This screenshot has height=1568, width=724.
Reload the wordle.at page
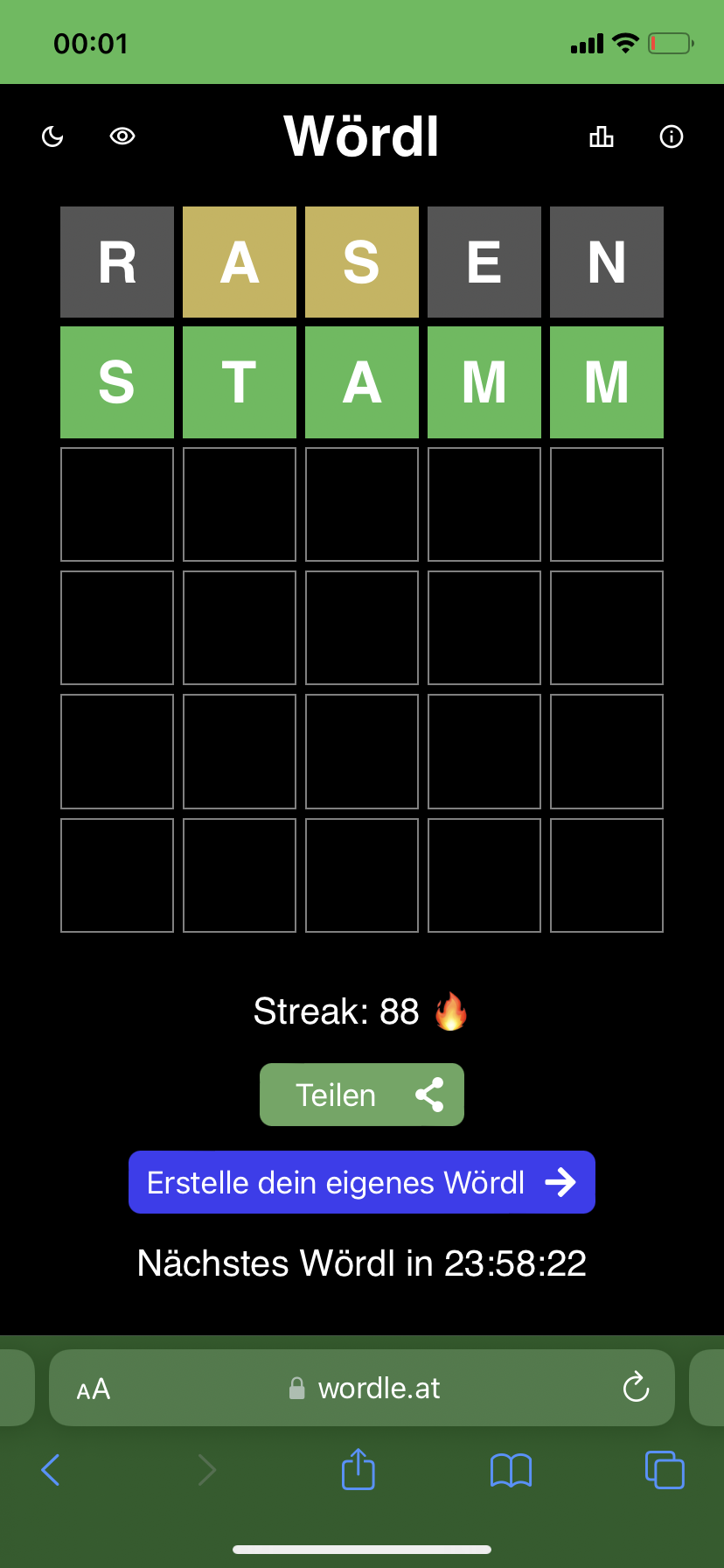click(x=636, y=1388)
